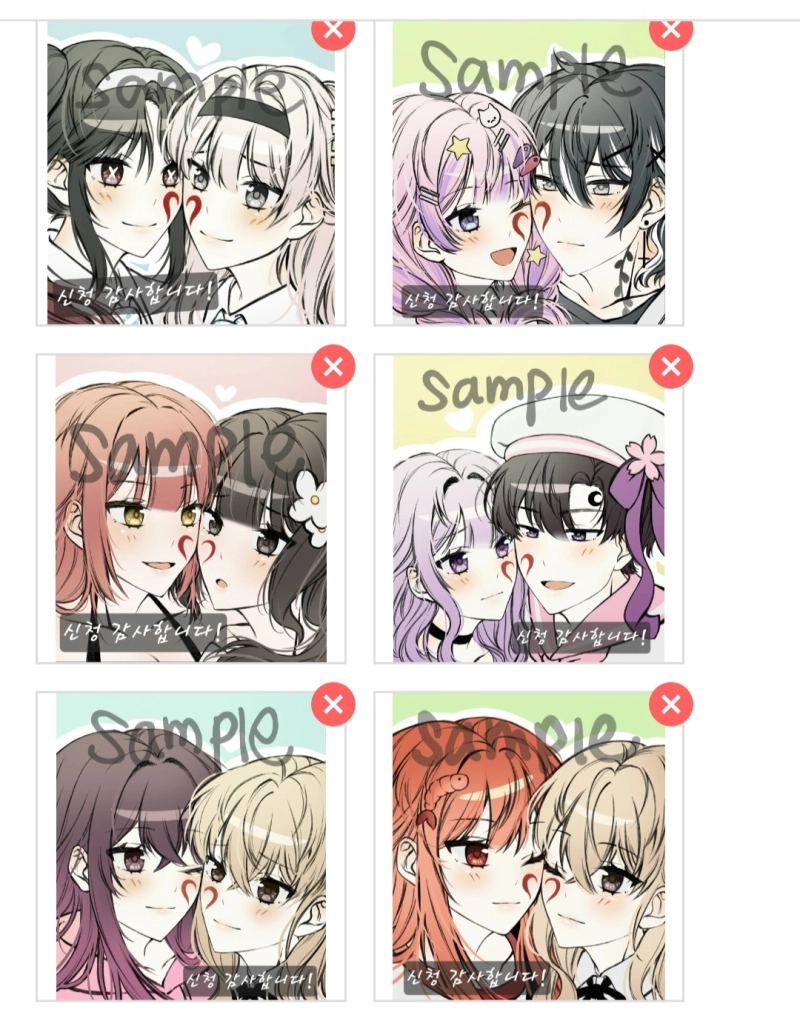Delete the image with the white beret character
This screenshot has width=800, height=1015.
point(670,367)
